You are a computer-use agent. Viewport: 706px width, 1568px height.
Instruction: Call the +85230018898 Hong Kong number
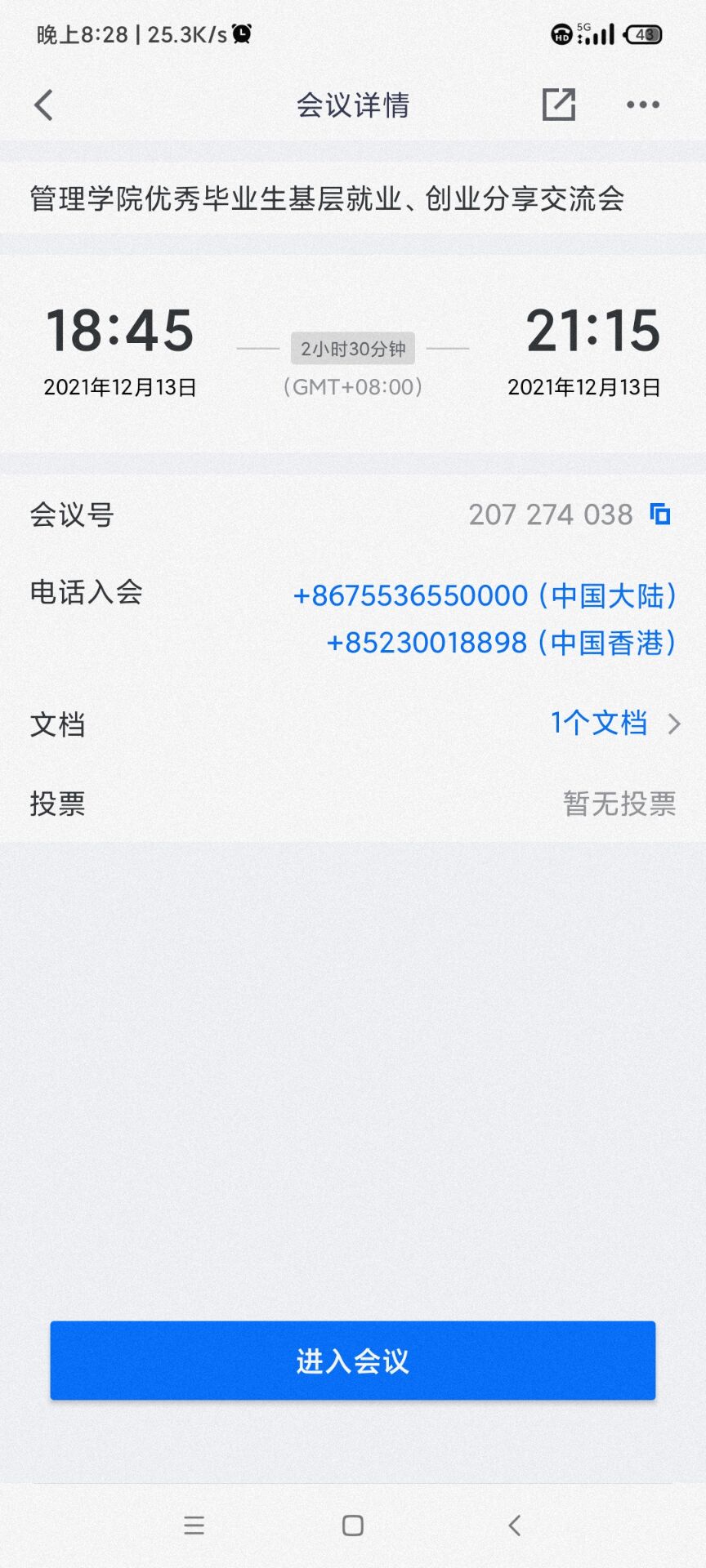click(x=500, y=644)
